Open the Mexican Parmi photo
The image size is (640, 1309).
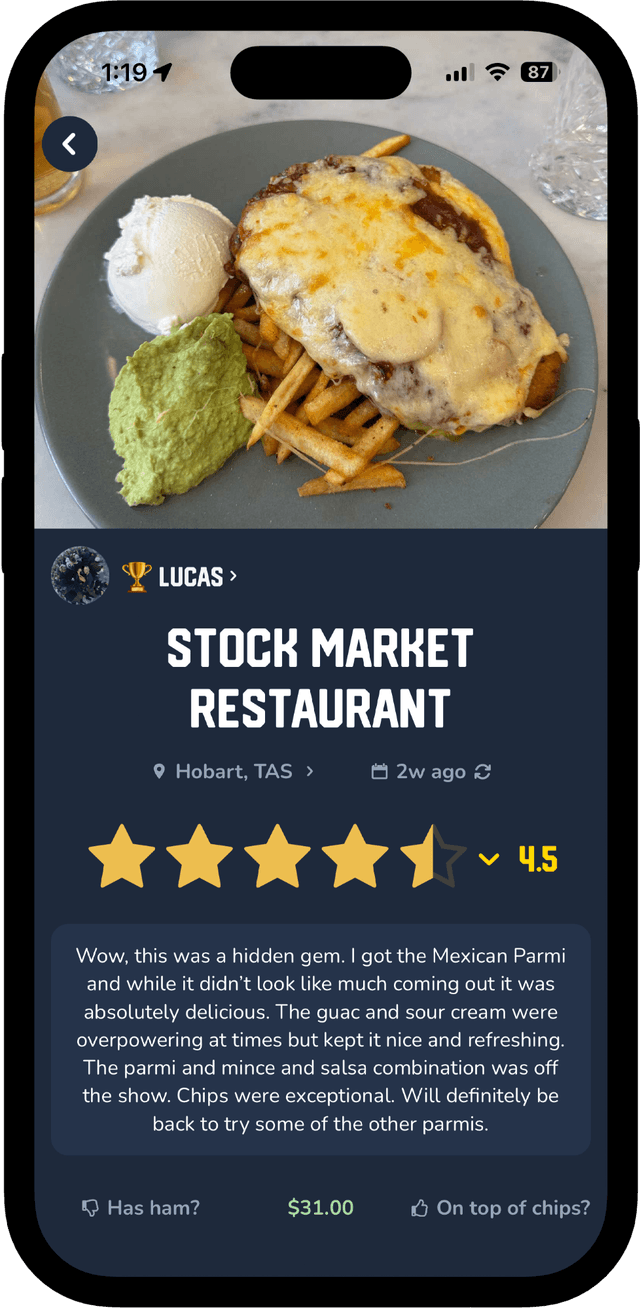[x=320, y=330]
